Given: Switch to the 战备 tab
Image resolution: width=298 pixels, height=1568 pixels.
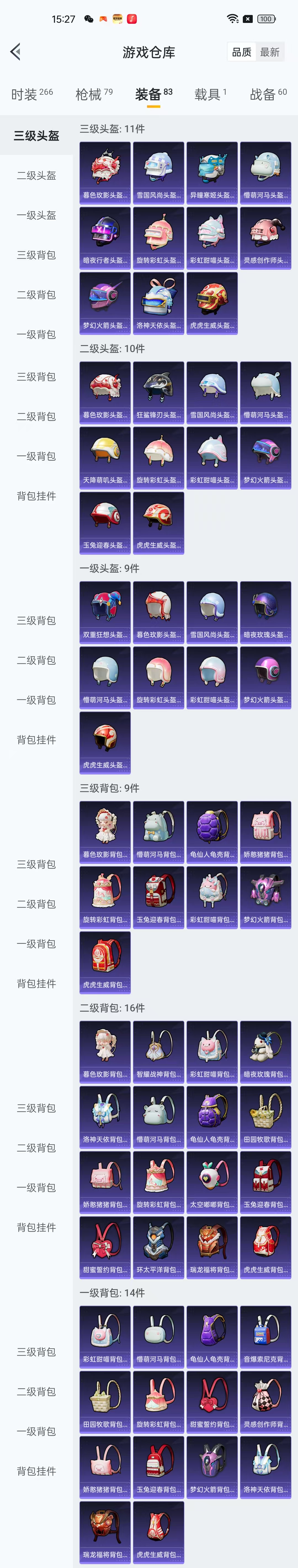Looking at the screenshot, I should (268, 94).
